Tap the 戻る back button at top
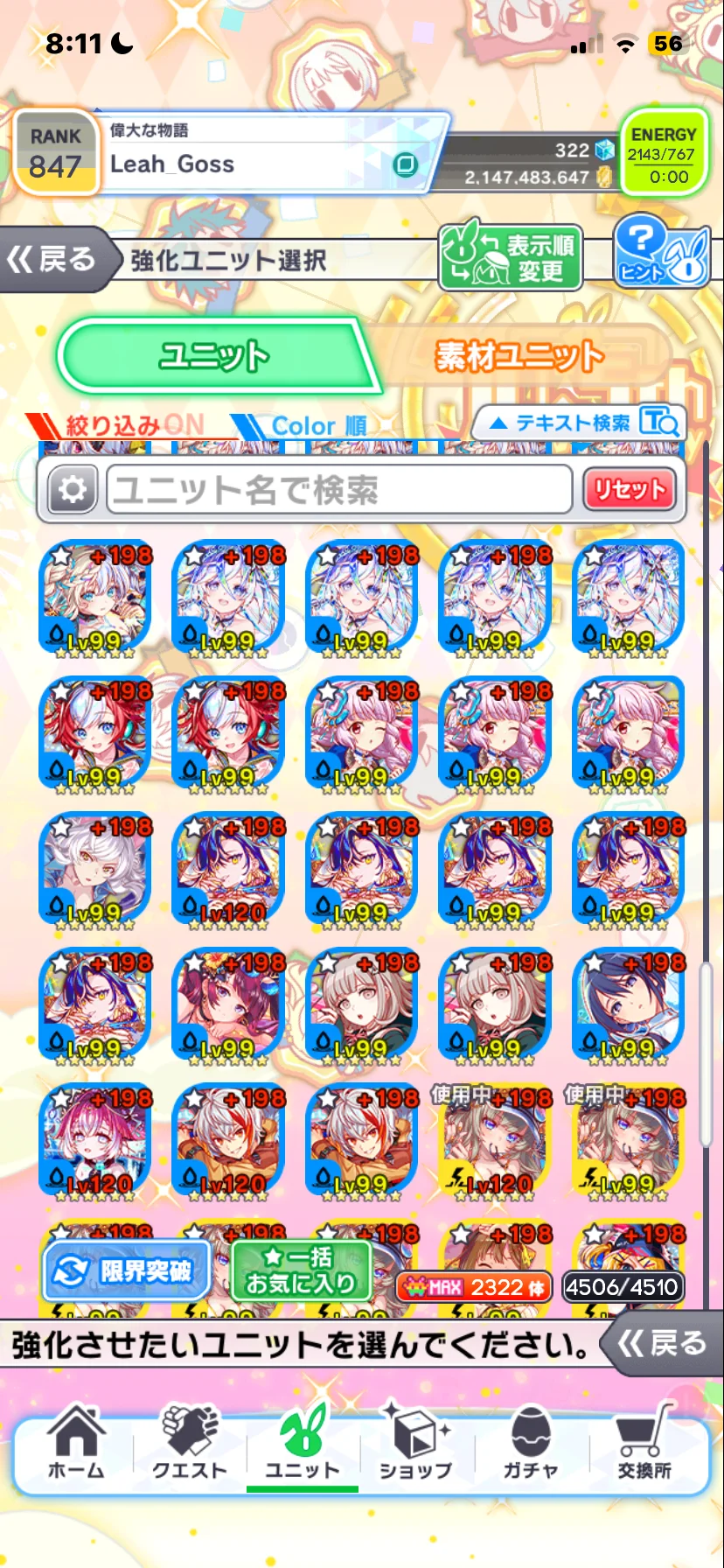The height and width of the screenshot is (1568, 724). [x=54, y=259]
